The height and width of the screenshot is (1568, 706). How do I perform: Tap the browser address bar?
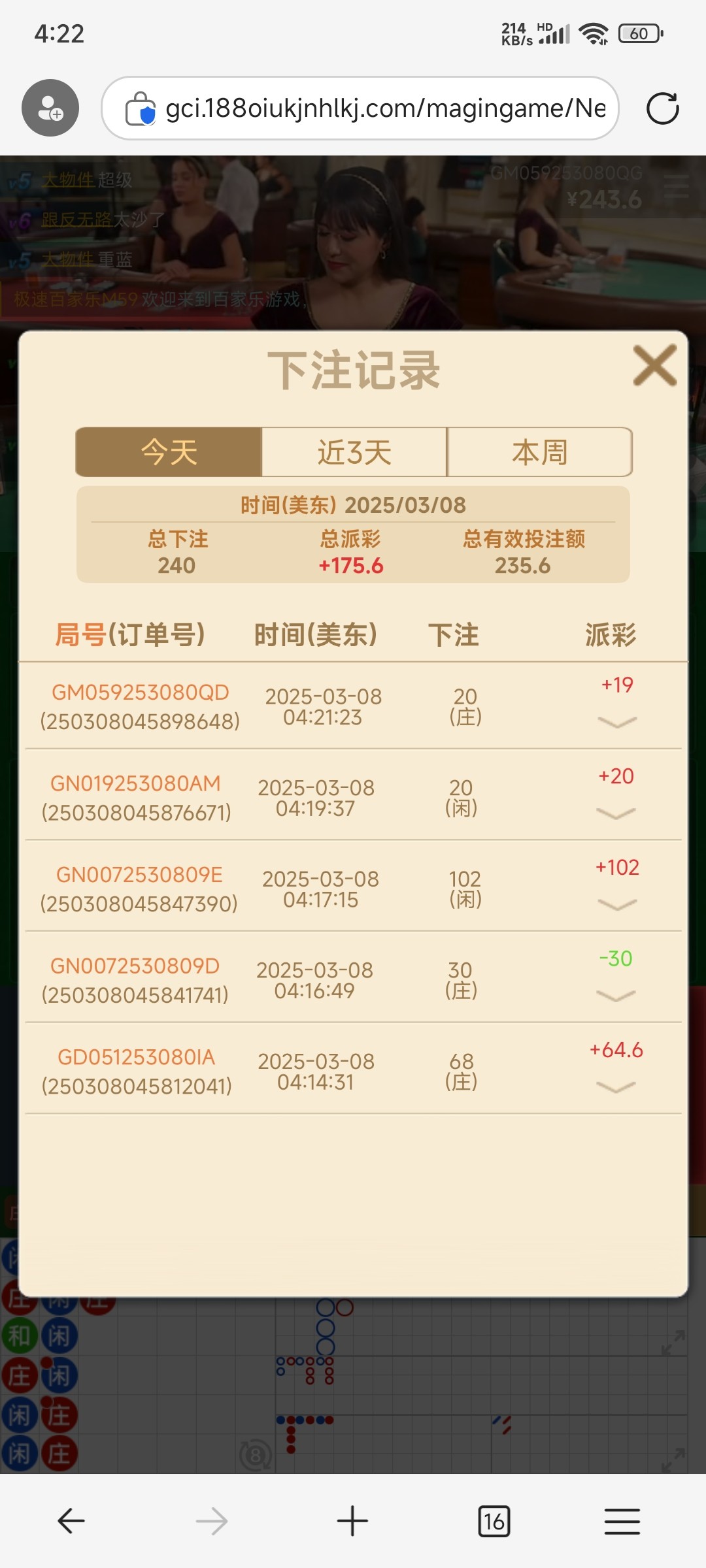pyautogui.click(x=384, y=108)
